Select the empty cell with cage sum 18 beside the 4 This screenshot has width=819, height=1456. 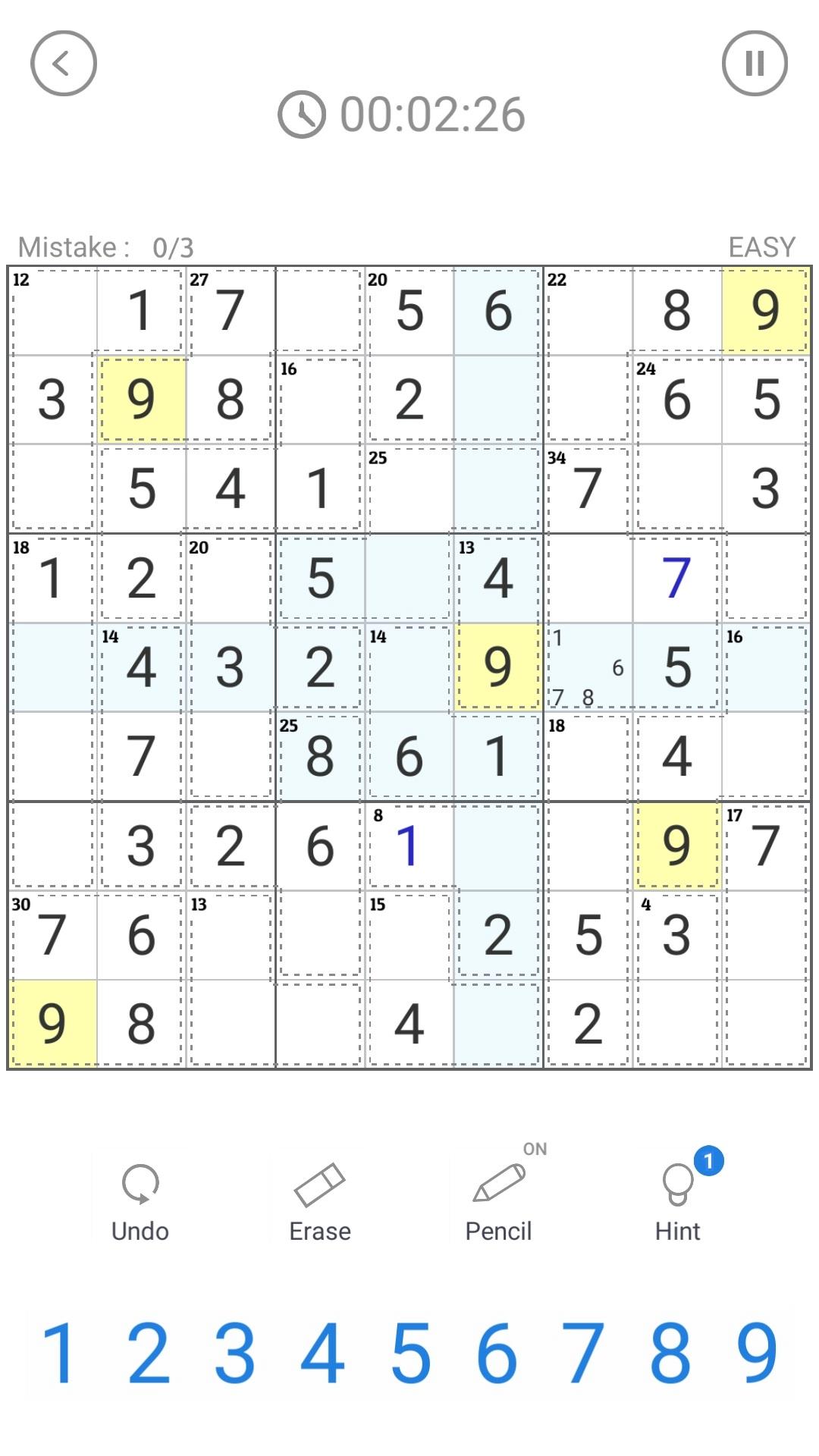[588, 757]
